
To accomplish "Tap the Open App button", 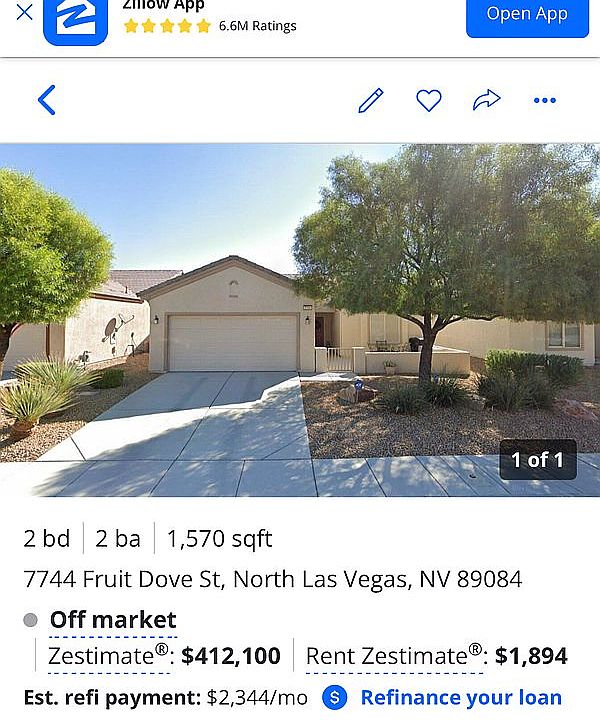I will point(527,15).
